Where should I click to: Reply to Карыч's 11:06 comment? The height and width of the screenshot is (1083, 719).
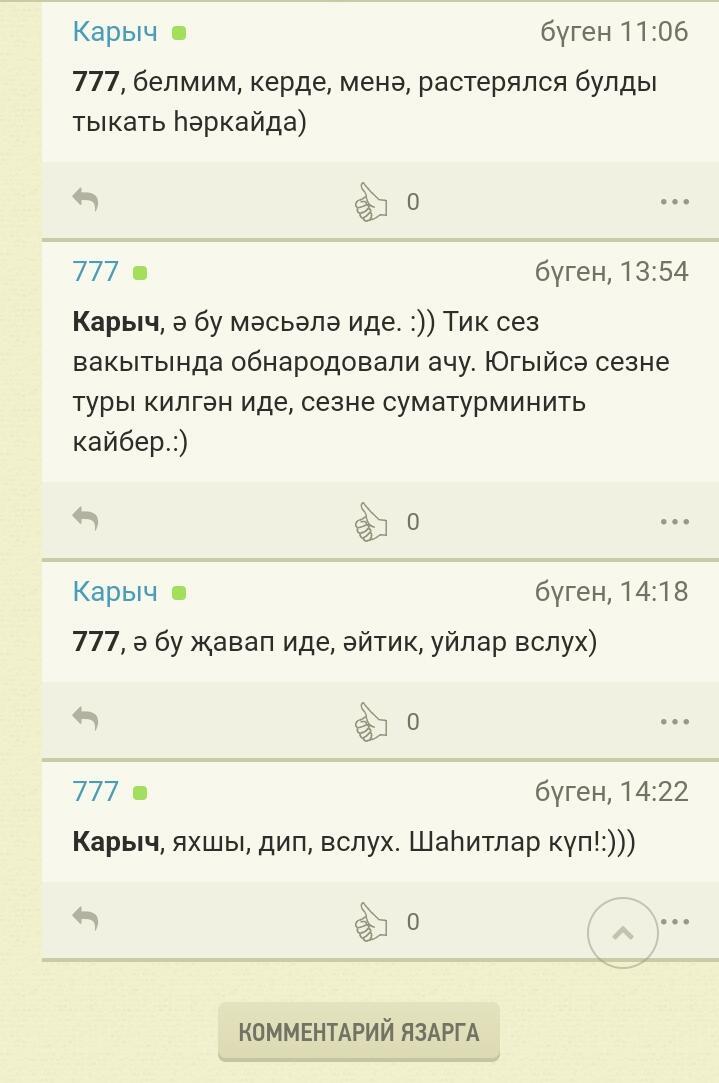[x=86, y=200]
